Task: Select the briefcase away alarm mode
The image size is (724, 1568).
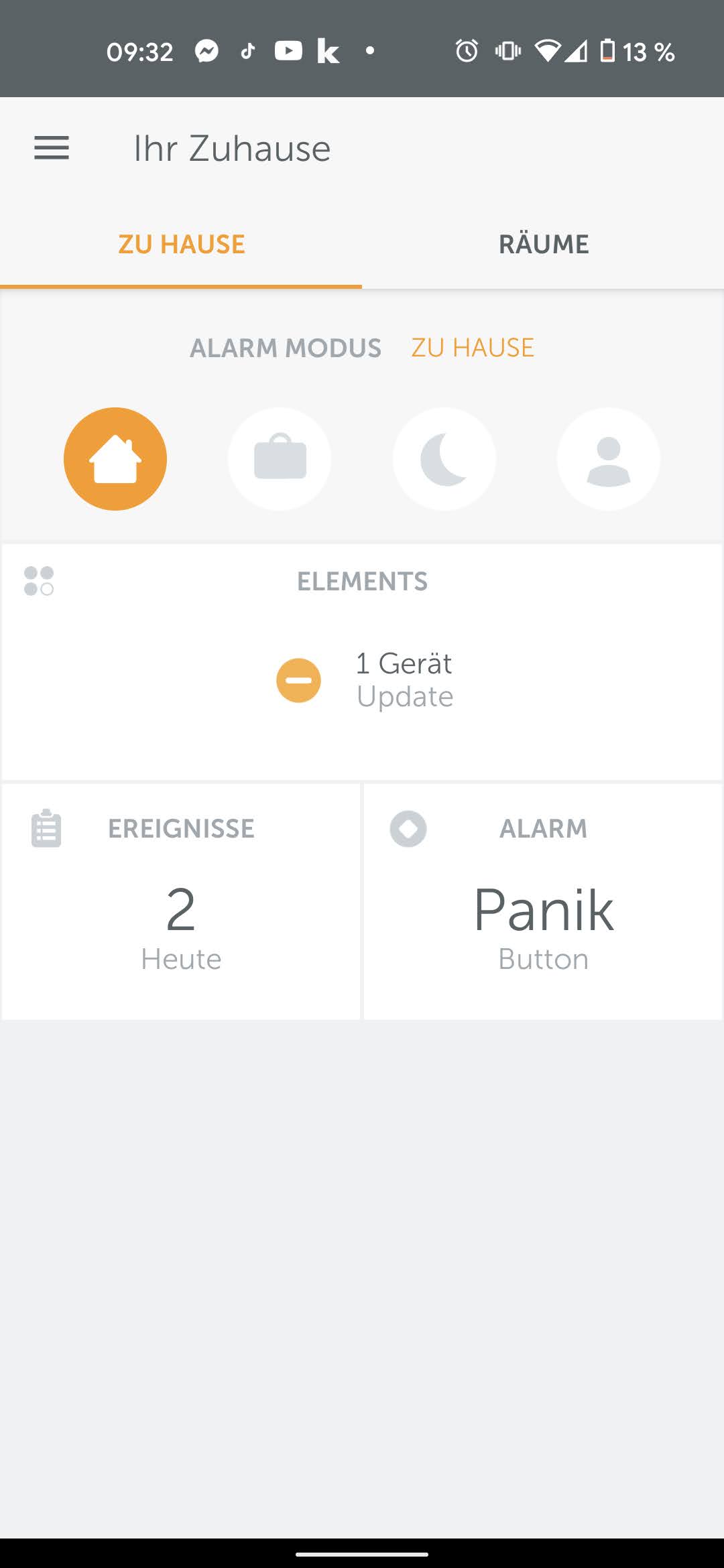Action: [x=280, y=459]
